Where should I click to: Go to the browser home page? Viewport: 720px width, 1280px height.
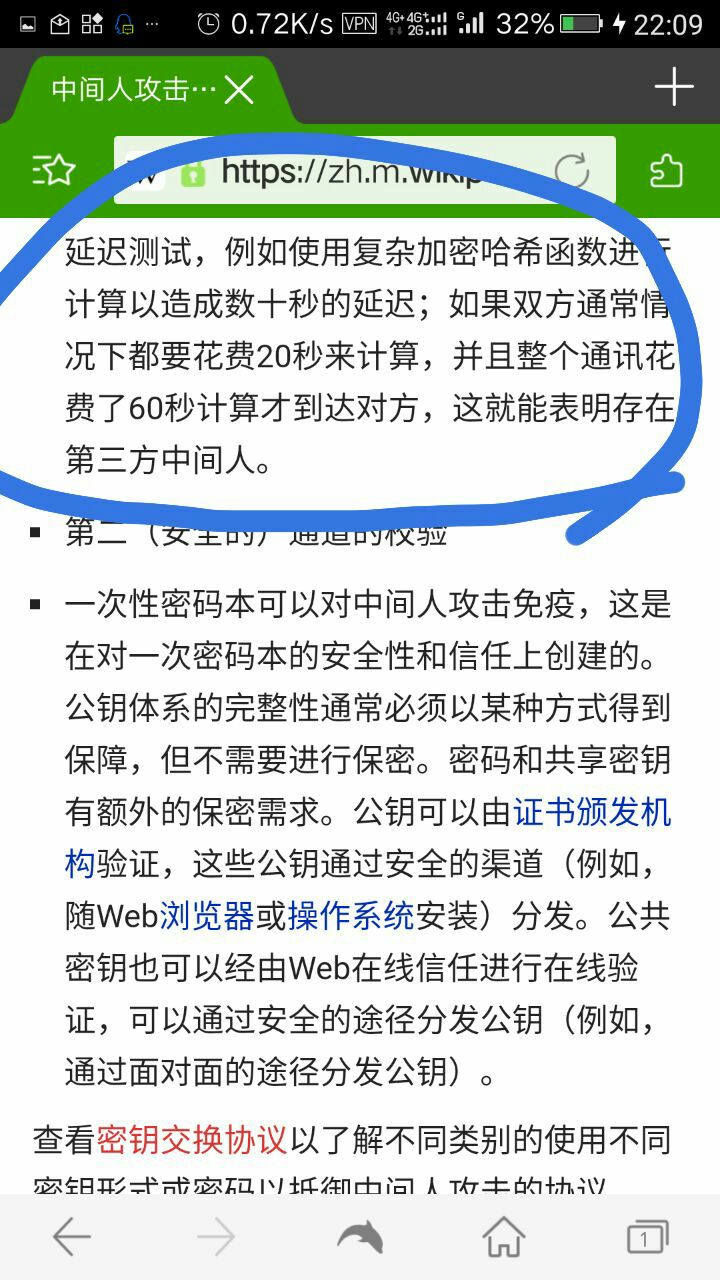point(504,1238)
